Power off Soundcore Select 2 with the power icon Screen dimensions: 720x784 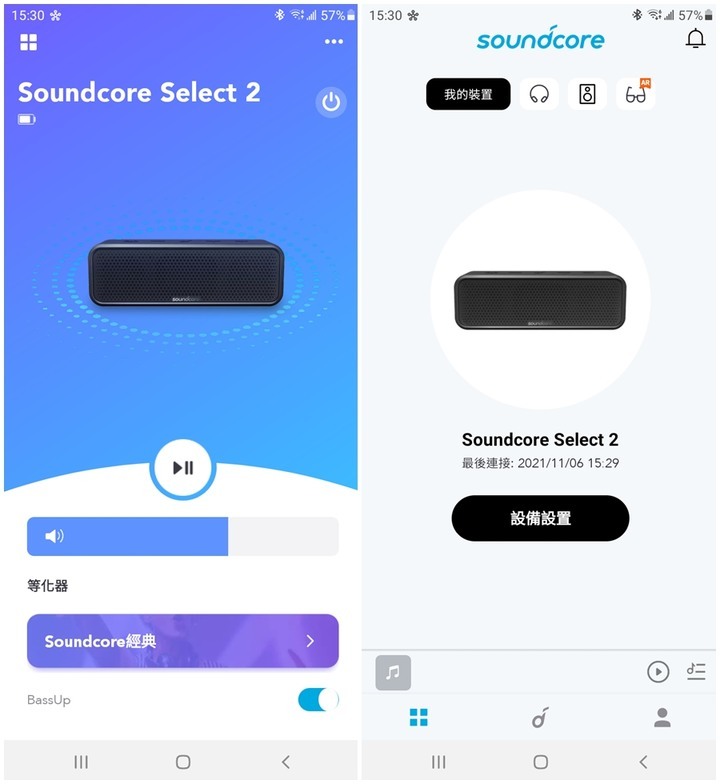point(331,103)
